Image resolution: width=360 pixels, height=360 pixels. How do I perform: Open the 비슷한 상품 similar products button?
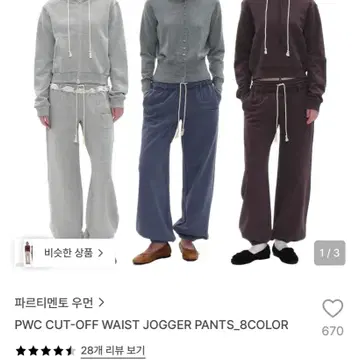pos(65,253)
